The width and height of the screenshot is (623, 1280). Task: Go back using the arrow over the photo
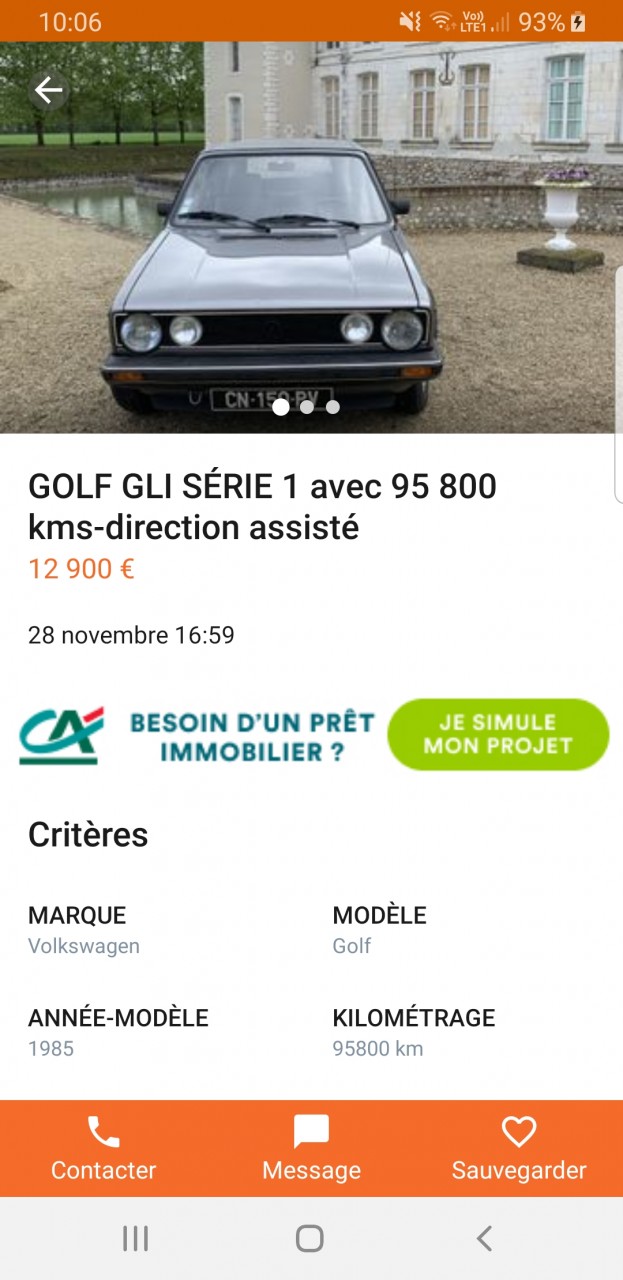pyautogui.click(x=48, y=91)
